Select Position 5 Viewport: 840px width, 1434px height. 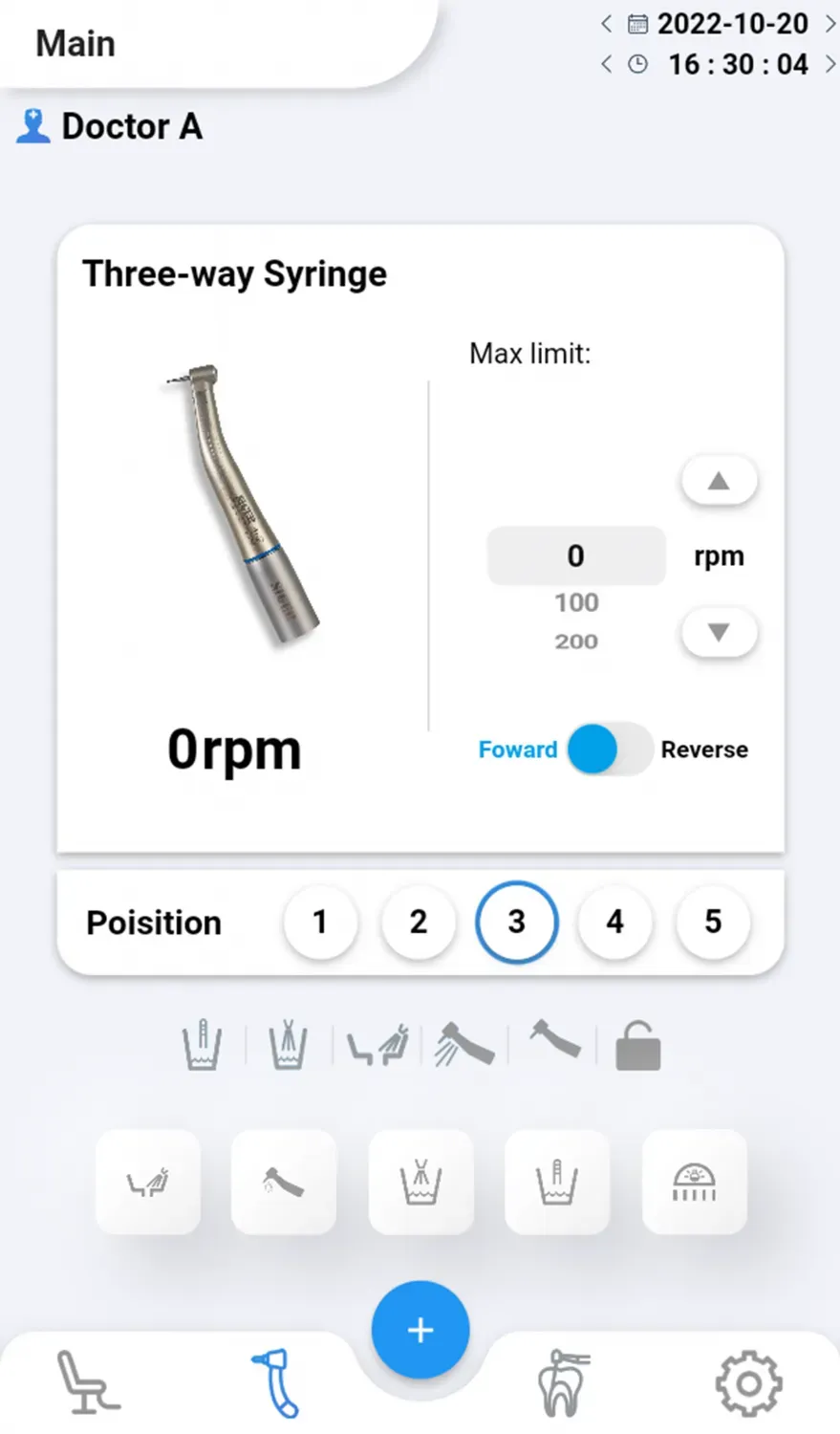(x=713, y=922)
